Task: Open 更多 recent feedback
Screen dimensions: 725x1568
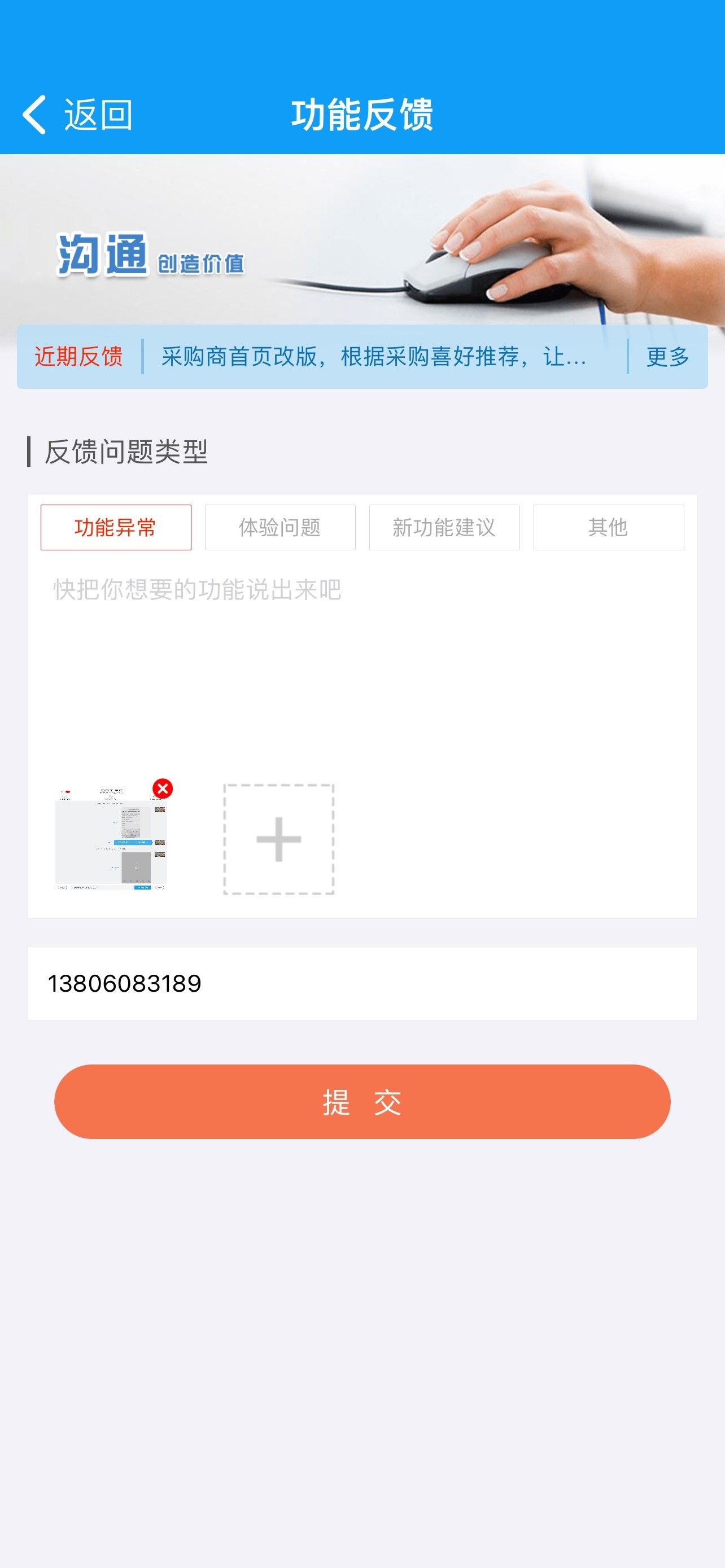Action: [x=667, y=357]
